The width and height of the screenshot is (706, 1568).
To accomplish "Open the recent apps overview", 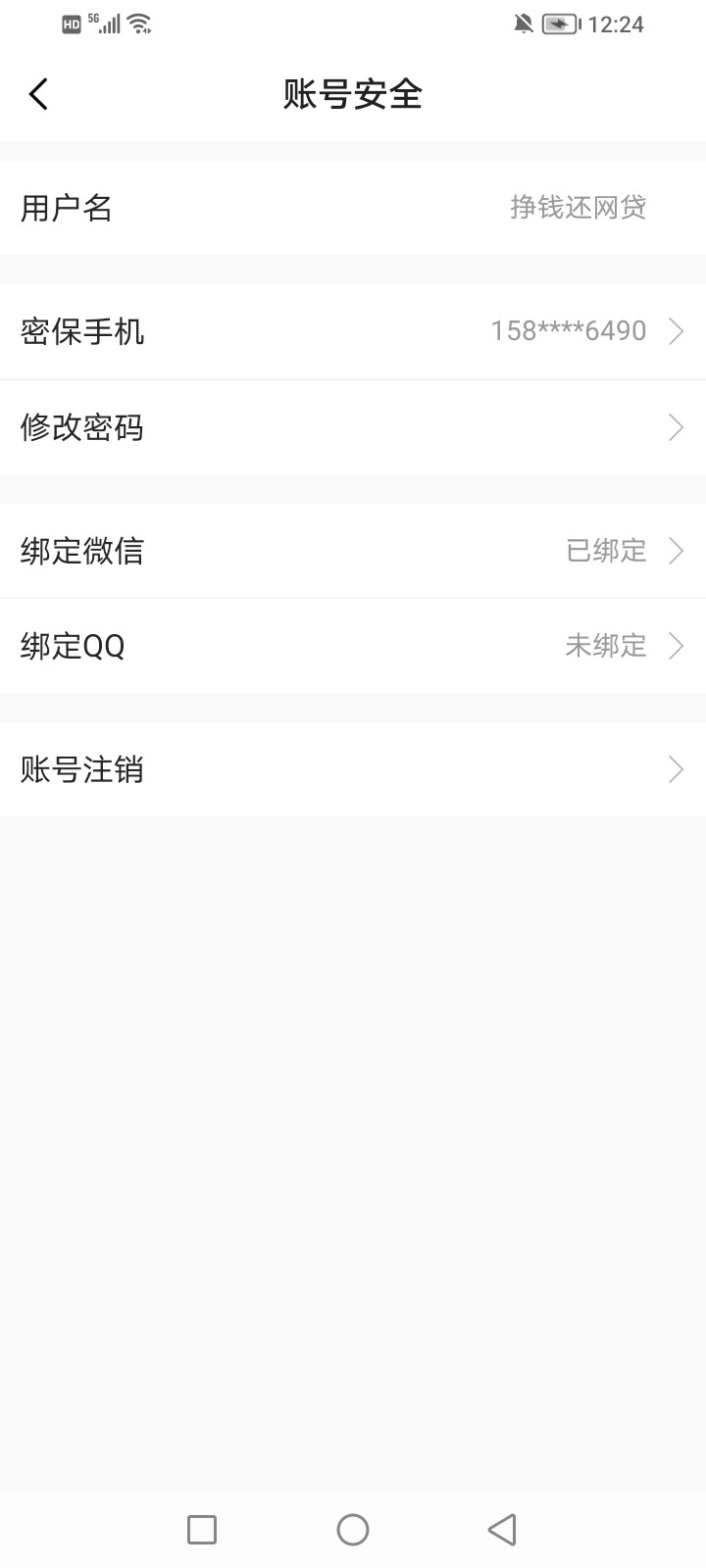I will click(x=202, y=1530).
